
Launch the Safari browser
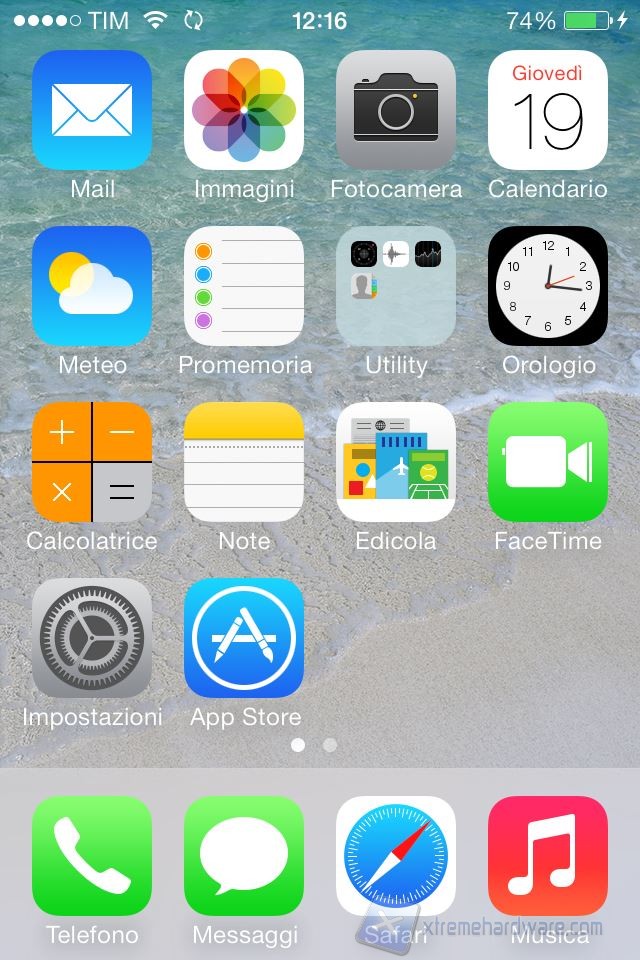coord(396,856)
